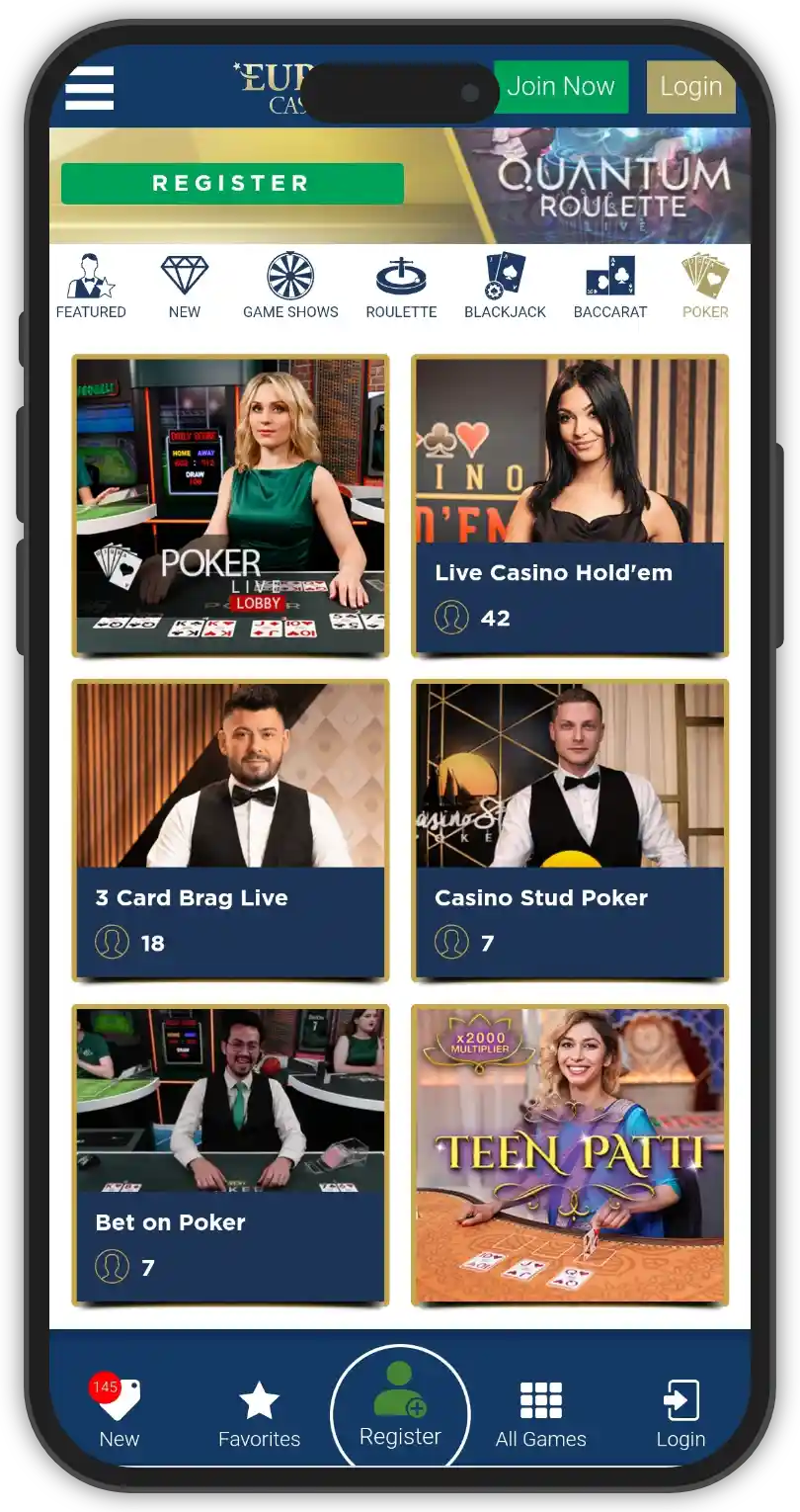Screen dimensions: 800x1512
Task: Select the New diamond category
Action: [x=185, y=287]
